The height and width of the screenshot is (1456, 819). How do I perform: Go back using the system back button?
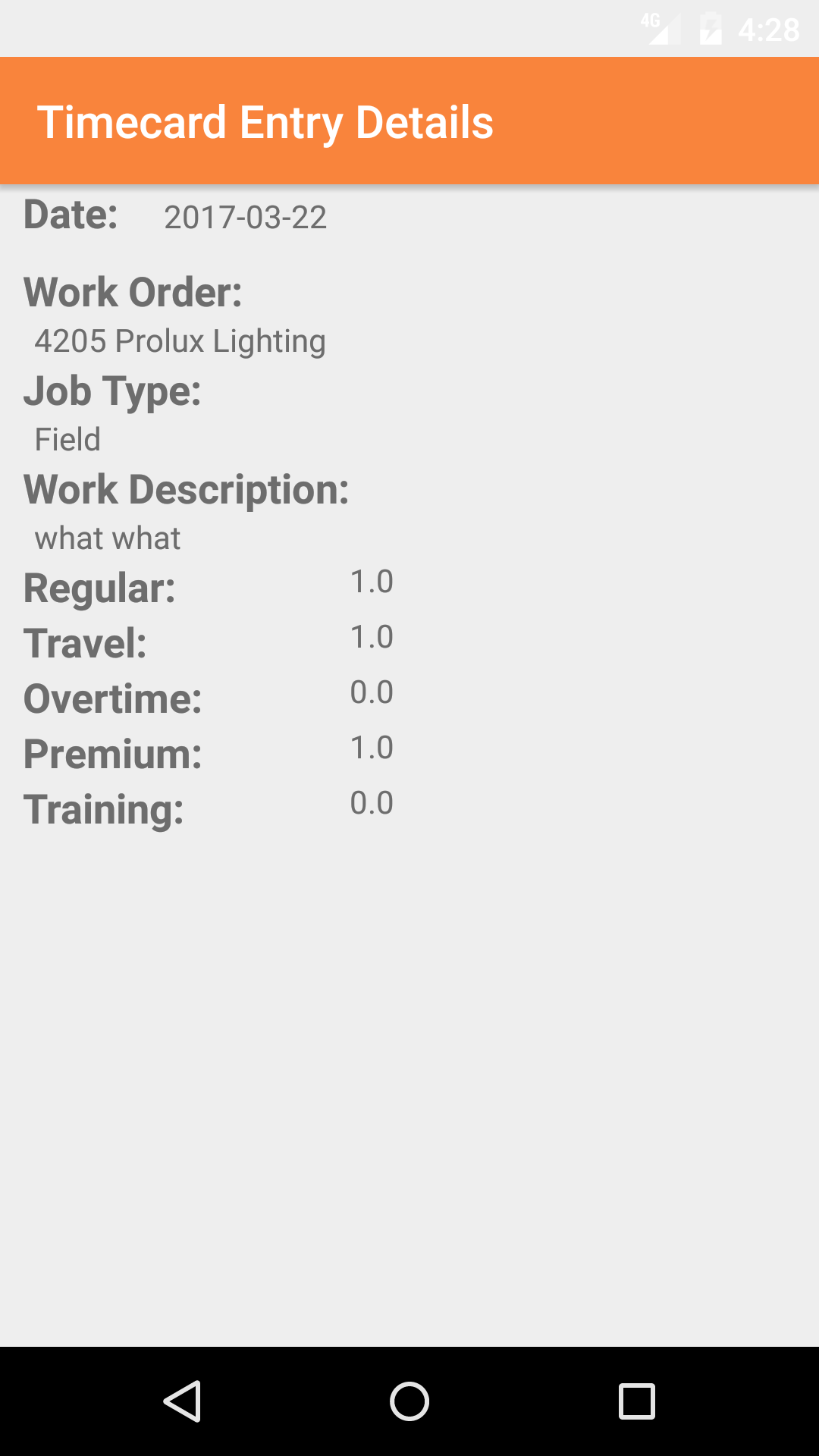182,1401
